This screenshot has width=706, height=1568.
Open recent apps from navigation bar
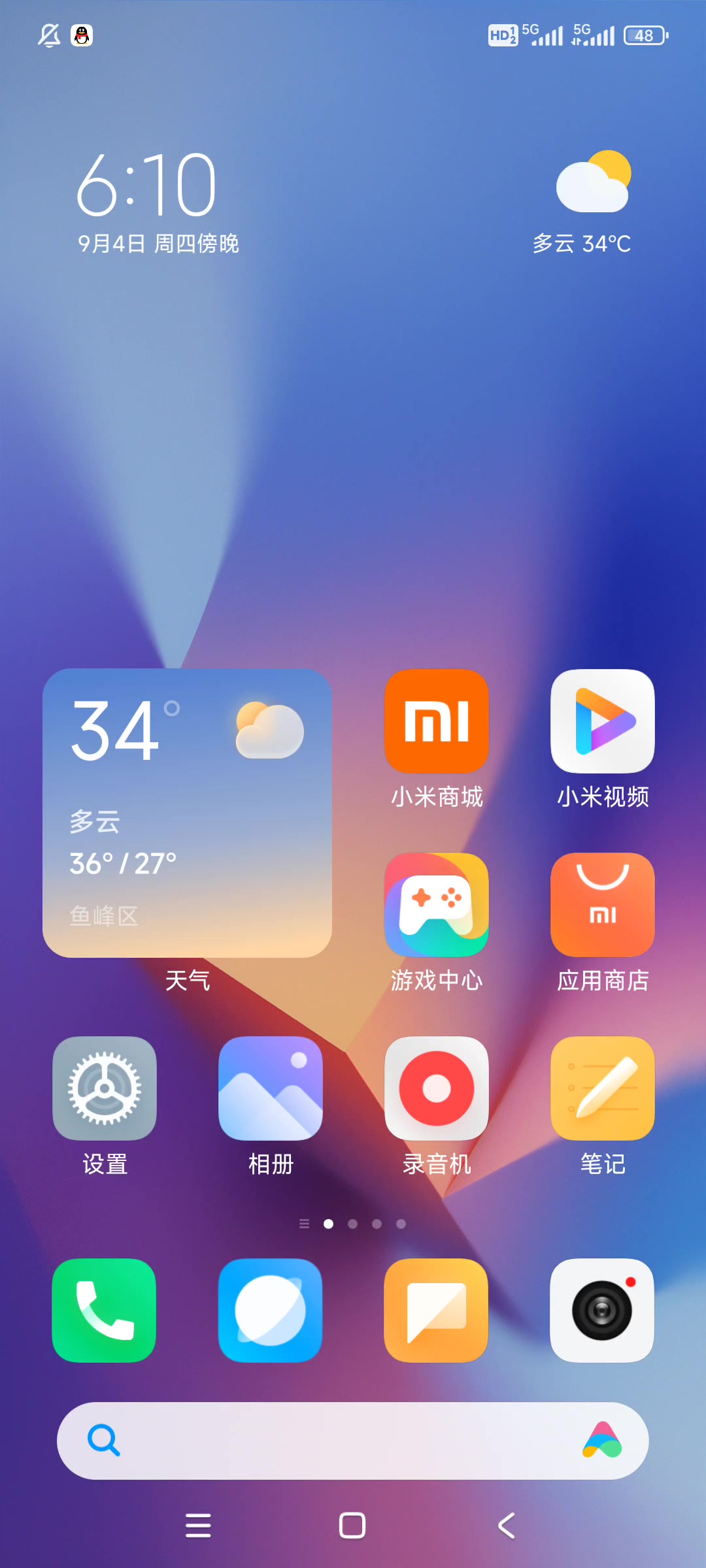coord(198,1526)
